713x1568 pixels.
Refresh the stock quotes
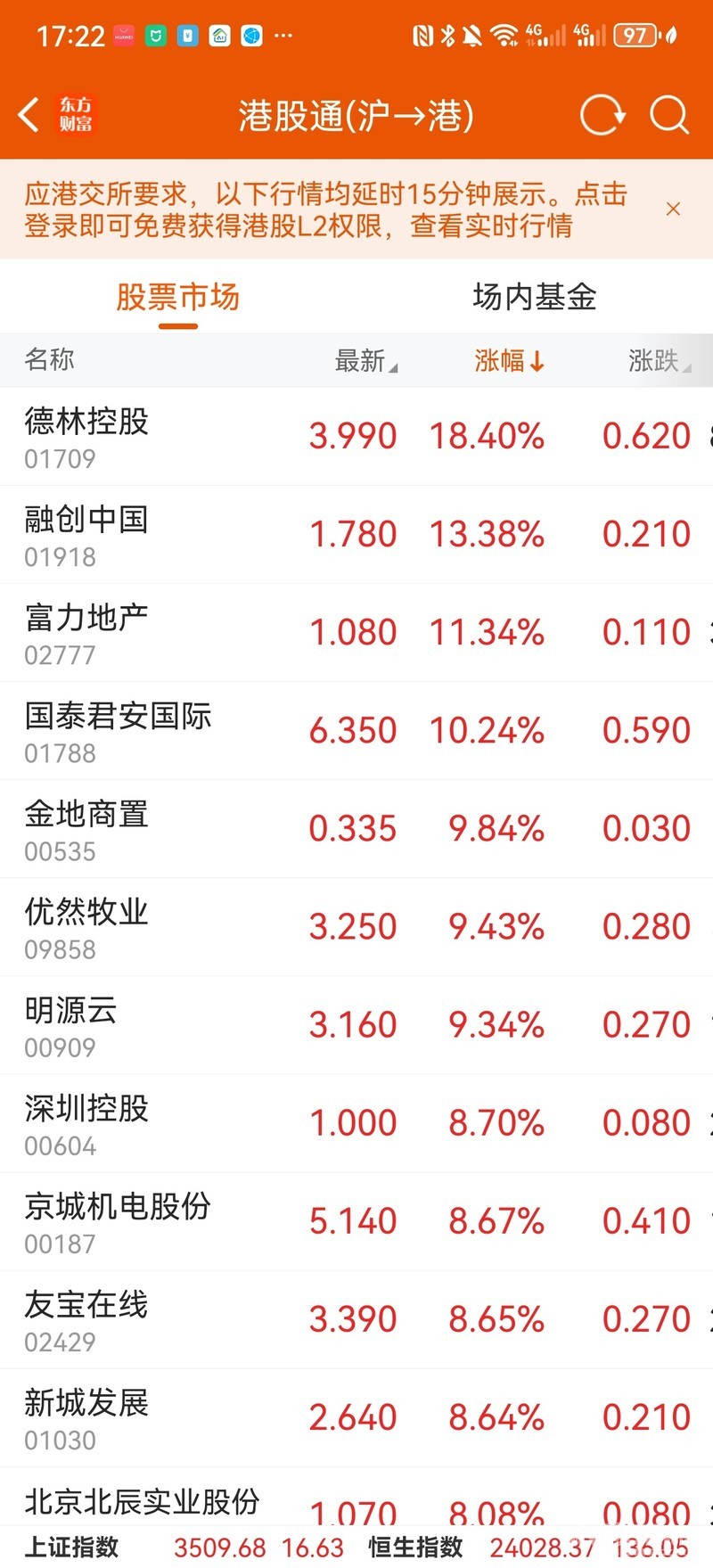tap(602, 115)
